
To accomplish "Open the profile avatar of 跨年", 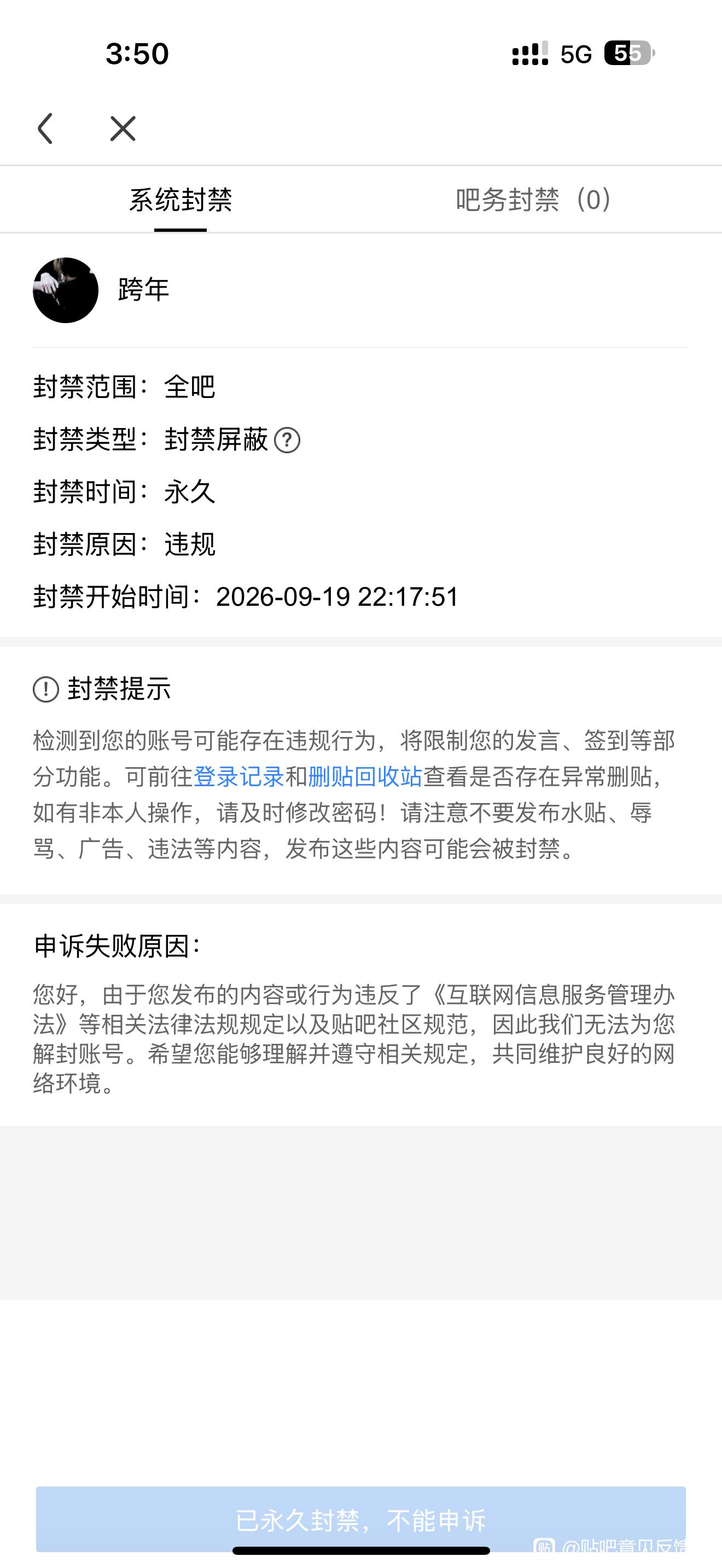I will (66, 290).
